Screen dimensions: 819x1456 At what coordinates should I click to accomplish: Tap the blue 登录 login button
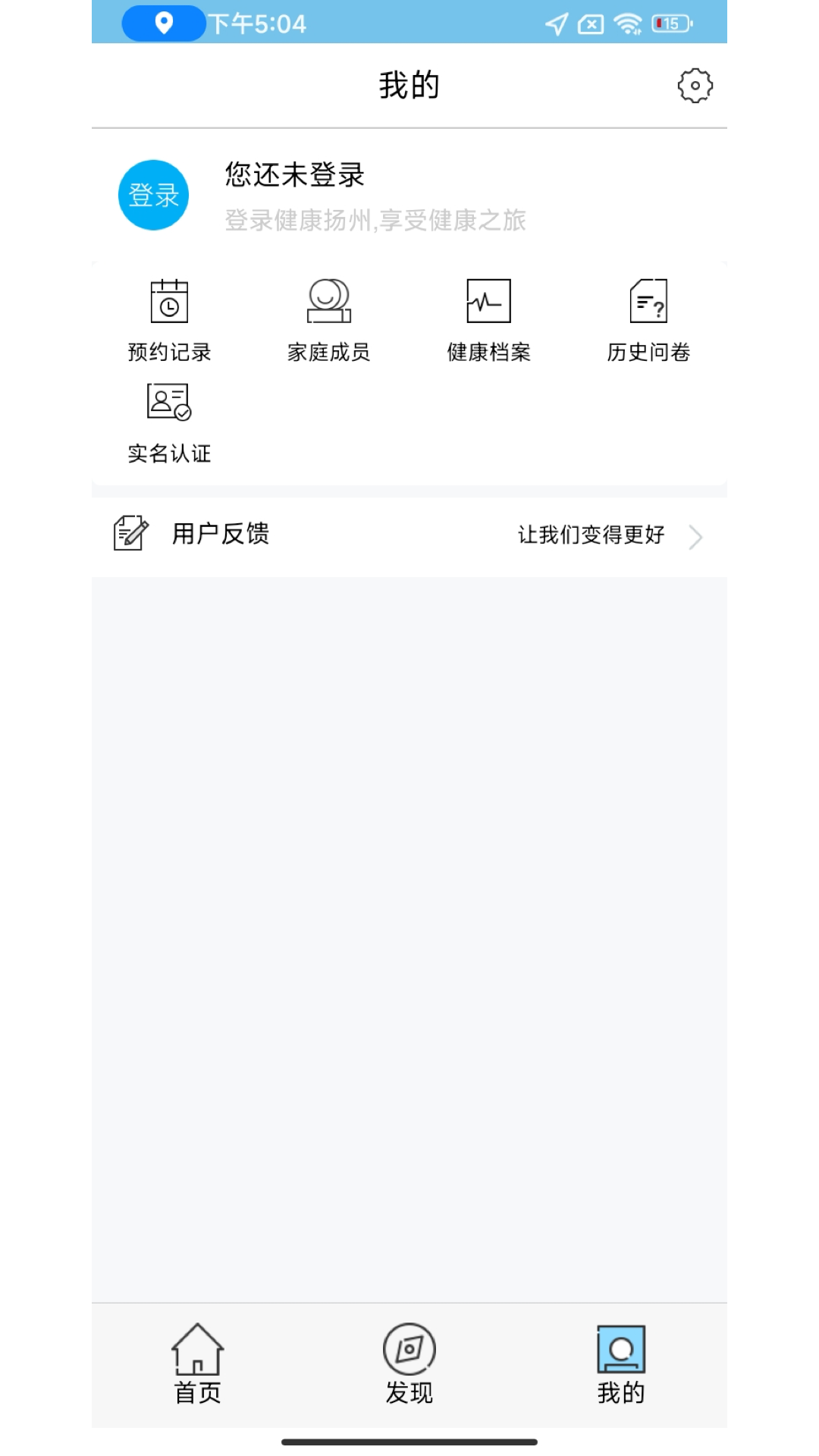(153, 195)
